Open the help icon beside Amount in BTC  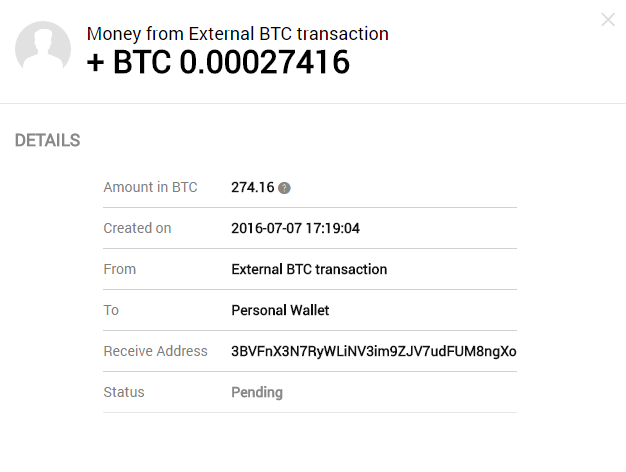click(x=284, y=188)
